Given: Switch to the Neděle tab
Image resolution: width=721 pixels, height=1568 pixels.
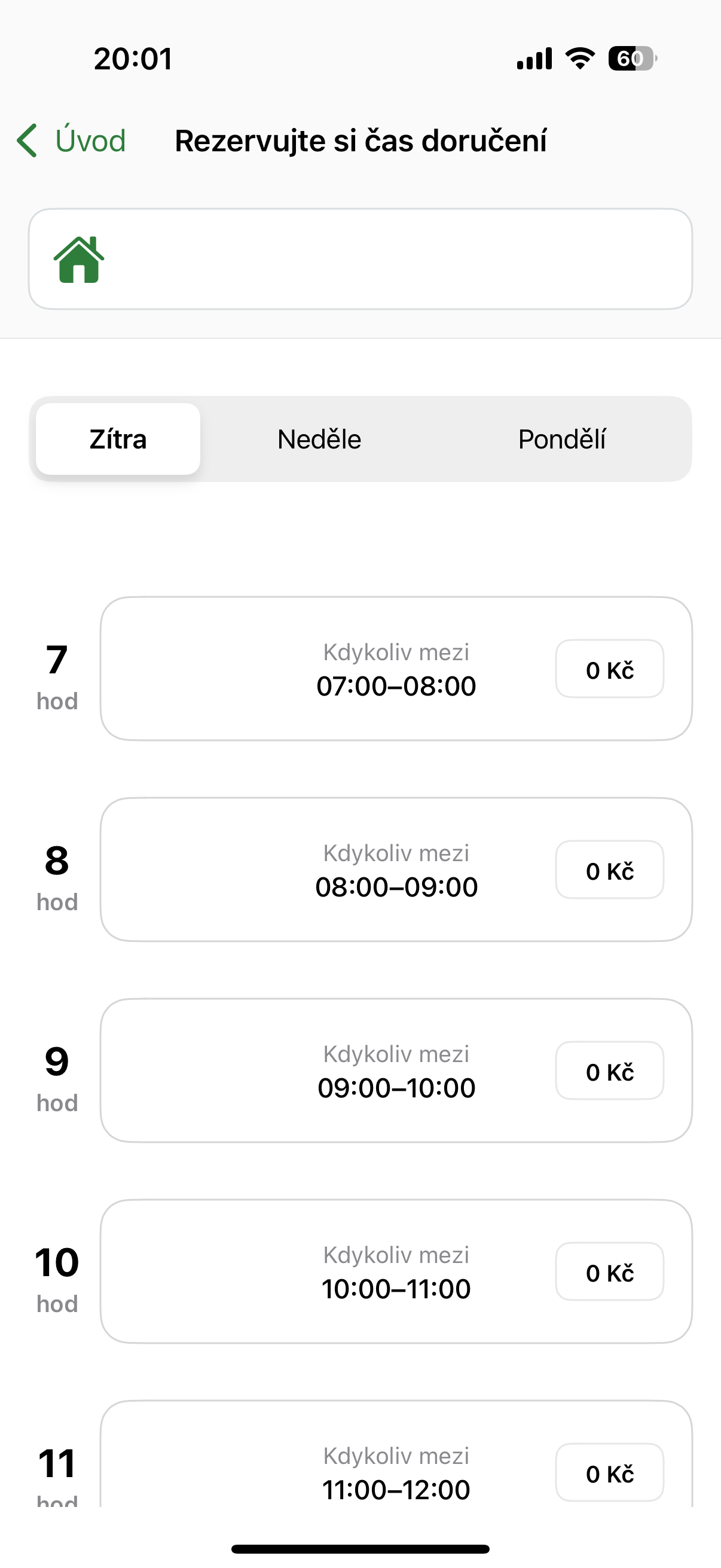Looking at the screenshot, I should [x=319, y=440].
